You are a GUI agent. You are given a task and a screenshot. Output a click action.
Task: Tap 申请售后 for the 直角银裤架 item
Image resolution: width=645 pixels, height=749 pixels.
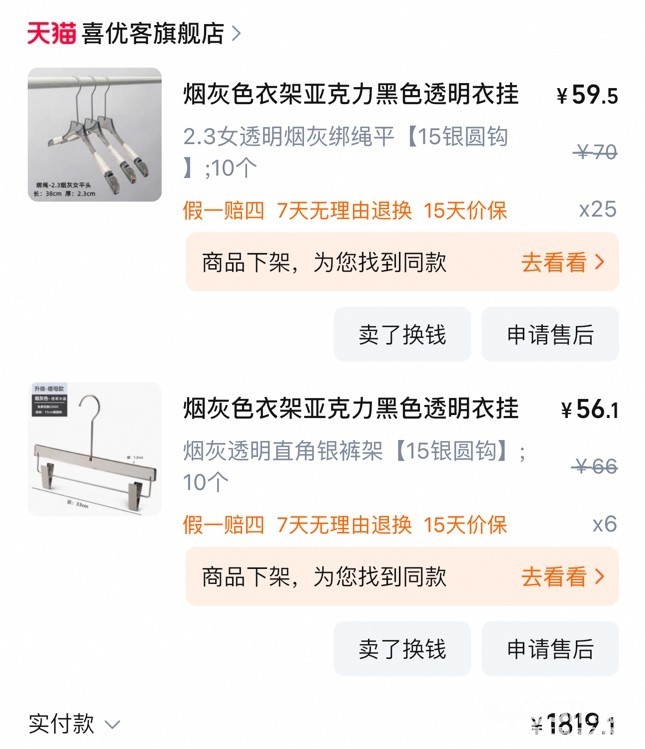click(550, 648)
